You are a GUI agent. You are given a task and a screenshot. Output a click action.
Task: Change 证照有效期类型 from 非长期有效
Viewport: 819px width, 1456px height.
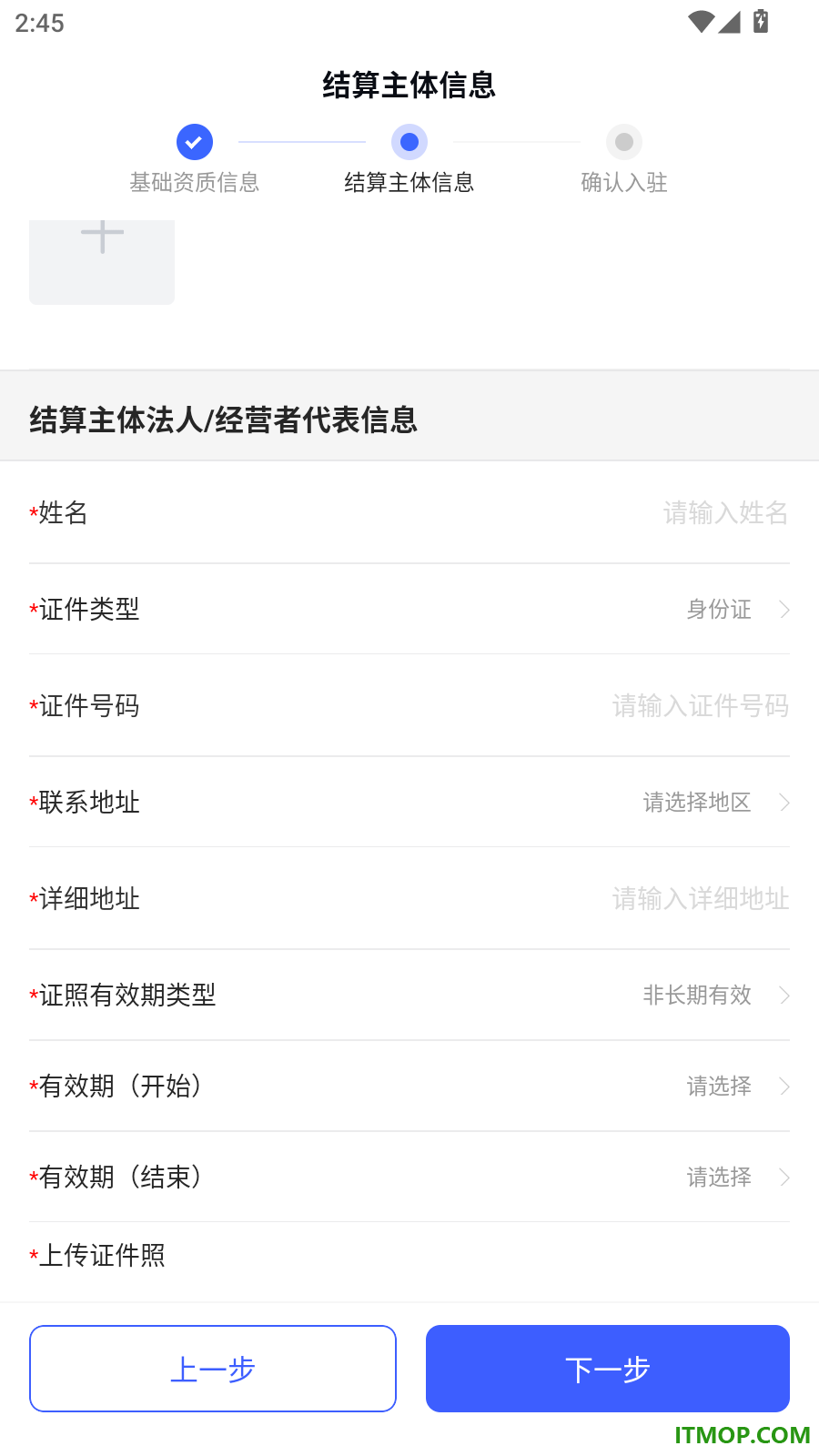[x=409, y=995]
